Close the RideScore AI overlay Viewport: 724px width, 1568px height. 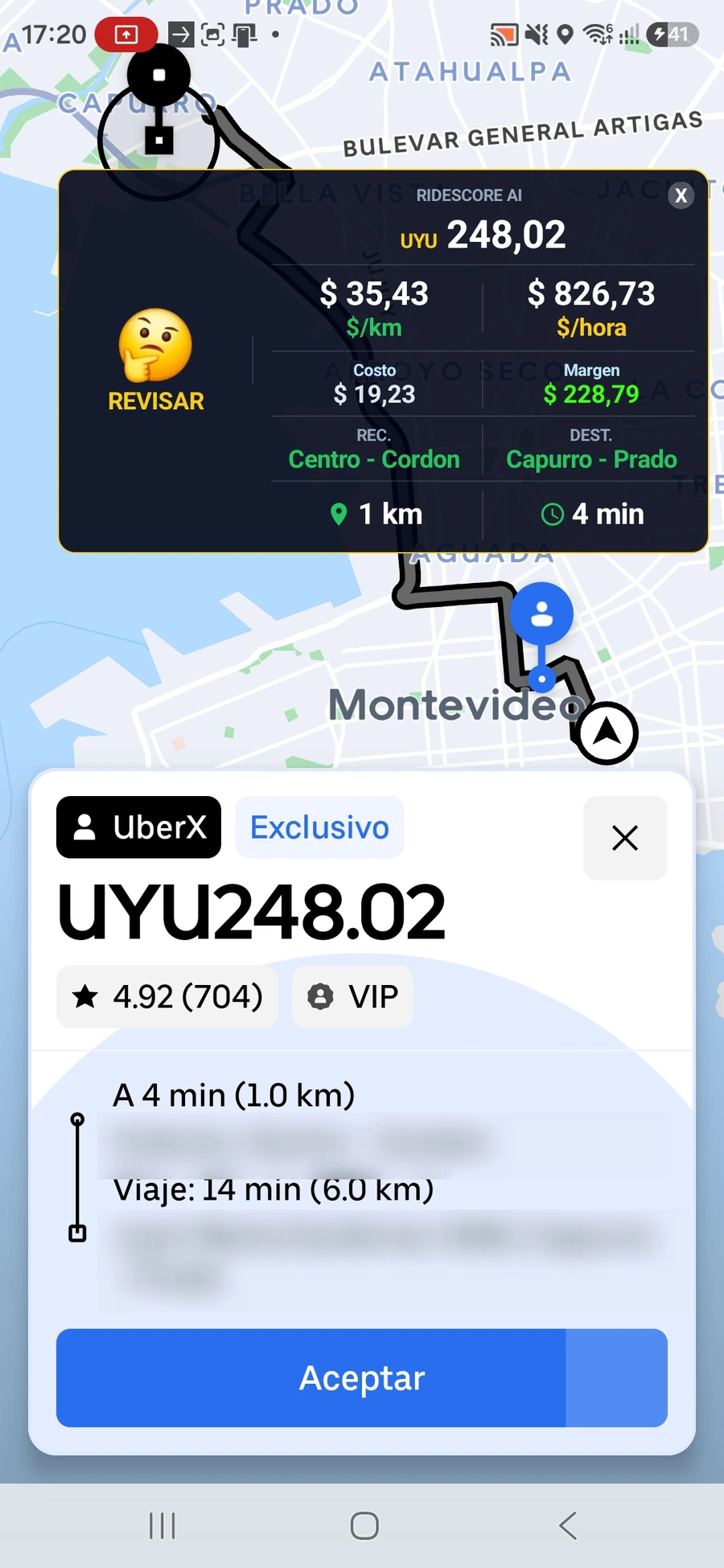click(681, 195)
